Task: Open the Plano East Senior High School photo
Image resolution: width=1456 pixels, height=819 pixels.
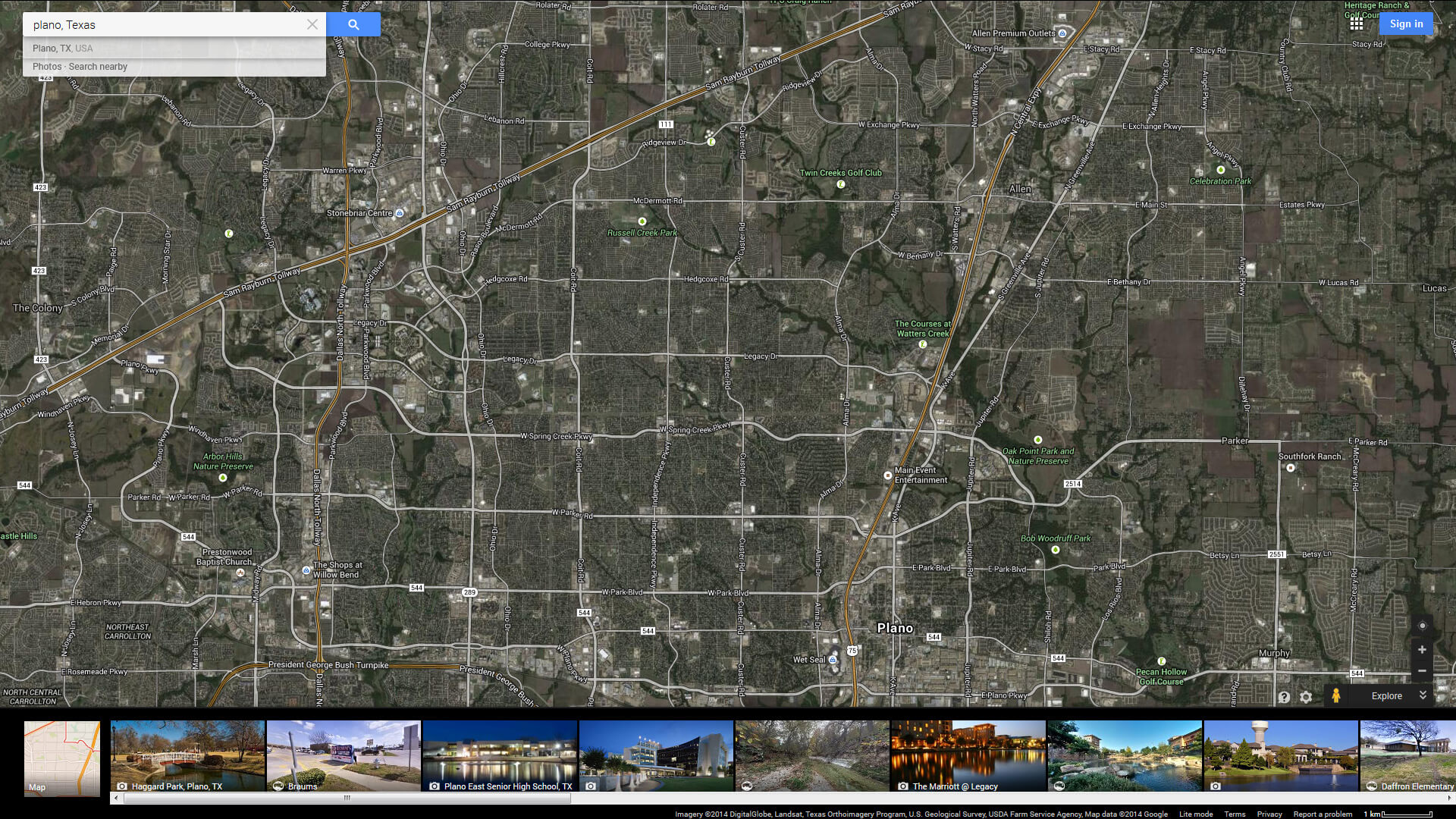Action: tap(500, 755)
